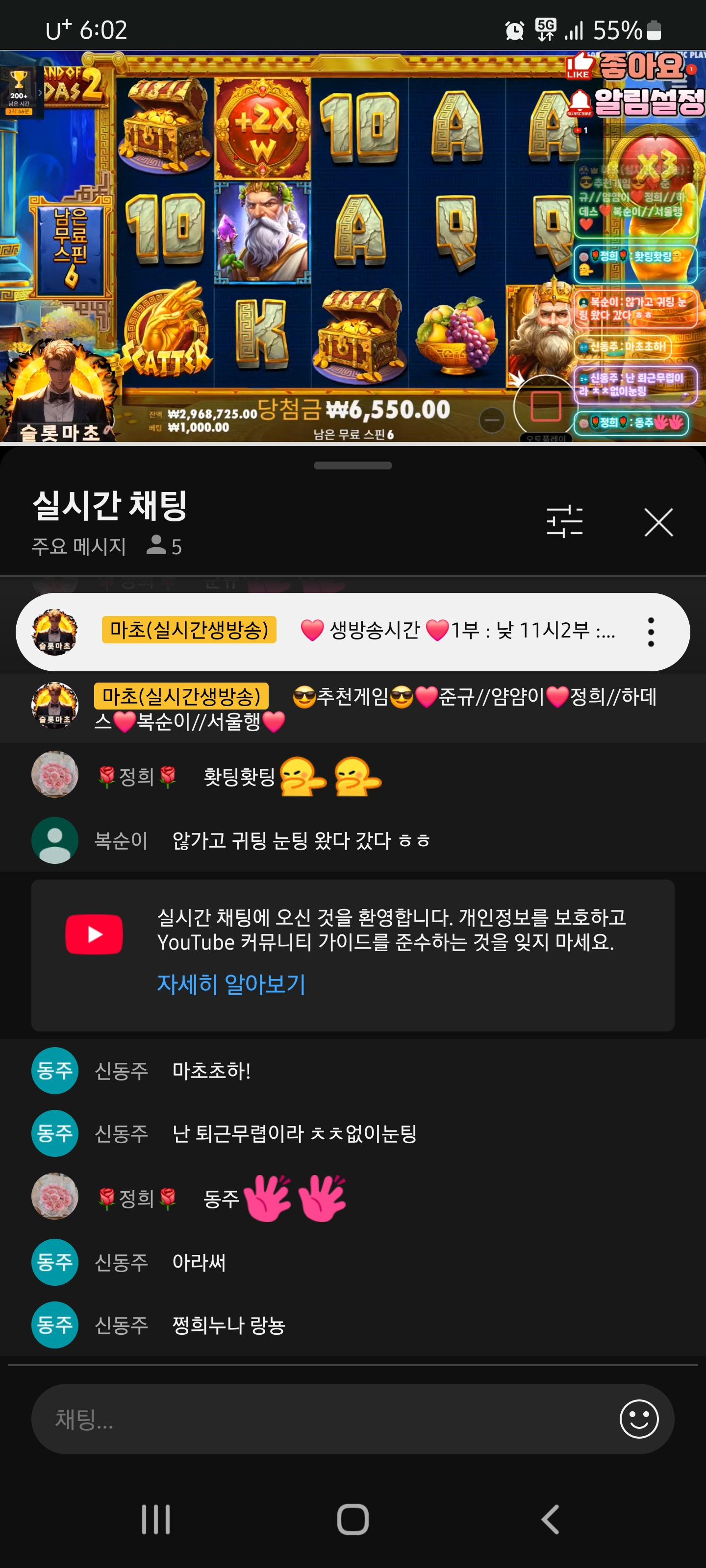Select 신동주's 마초초하! message

[211, 1071]
